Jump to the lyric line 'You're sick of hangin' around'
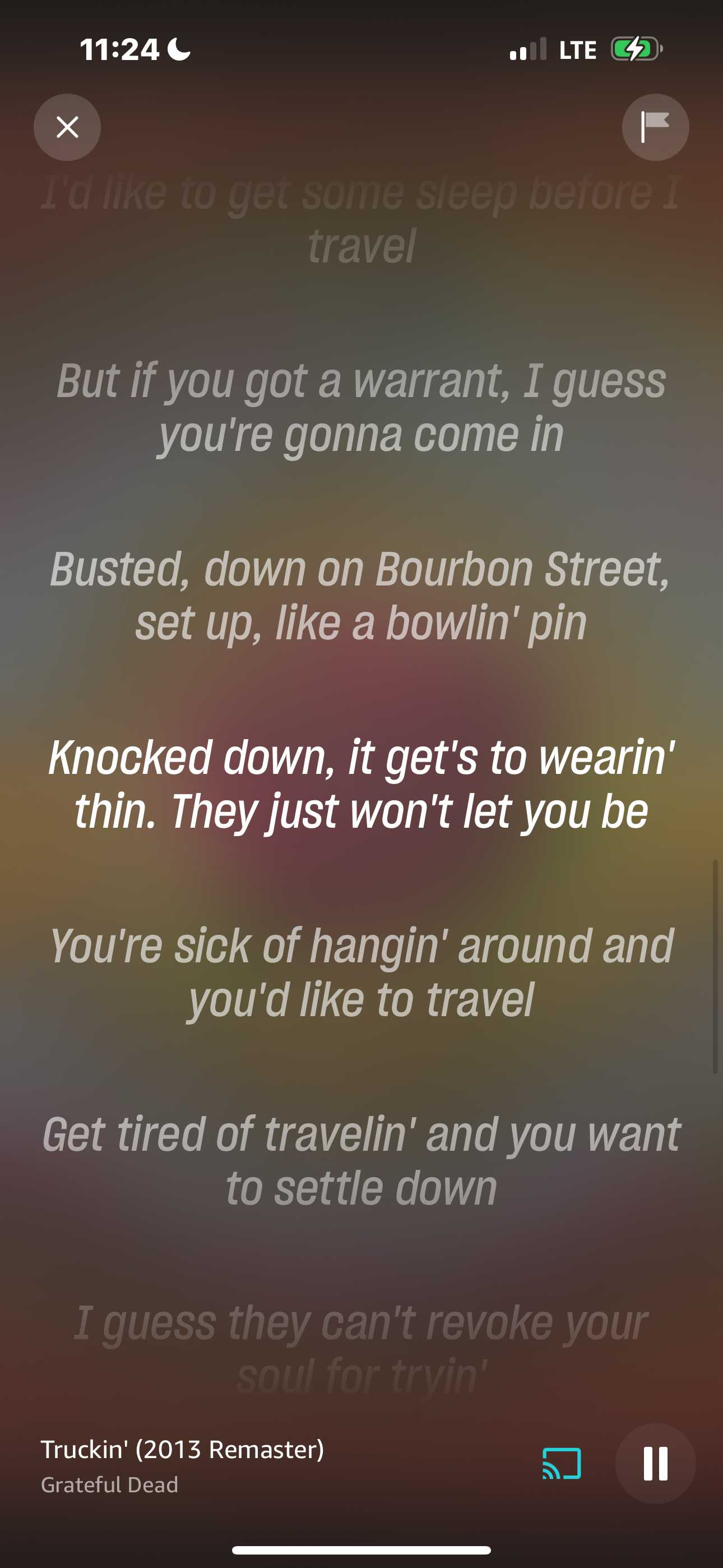 tap(361, 972)
